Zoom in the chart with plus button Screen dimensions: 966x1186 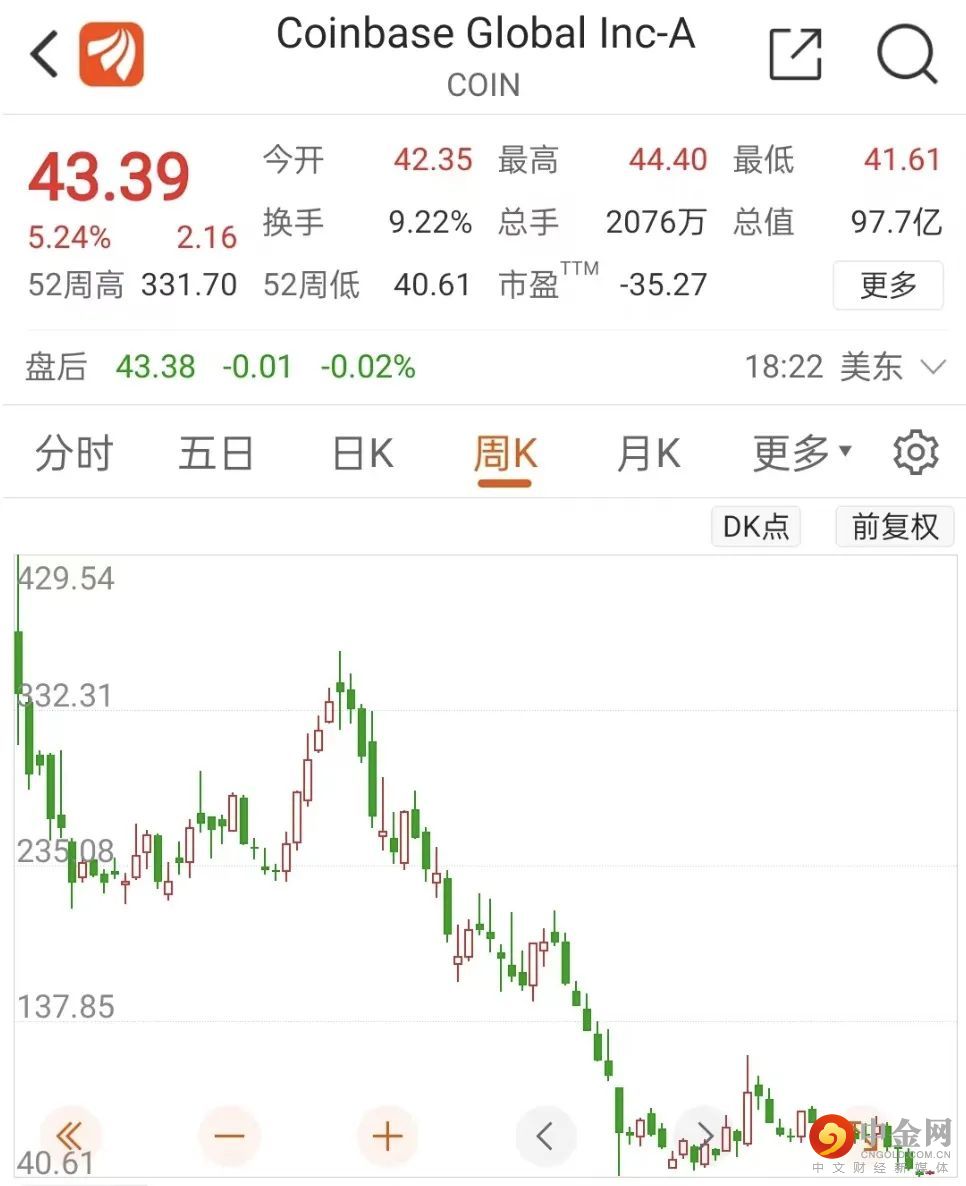pos(387,1136)
